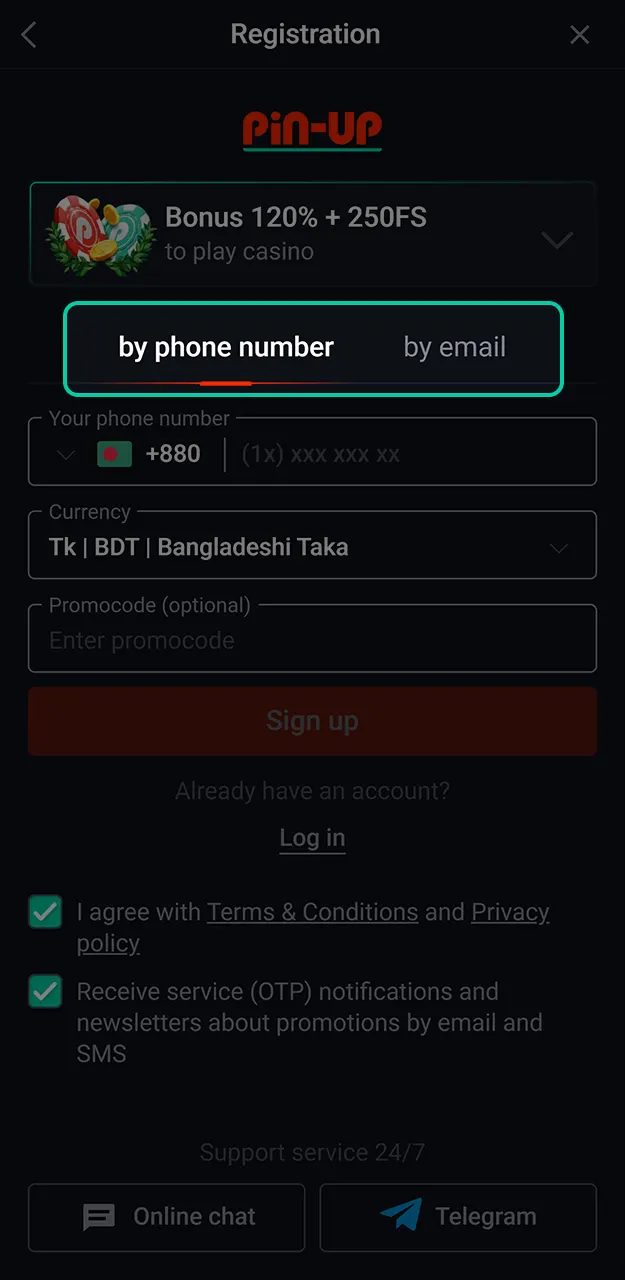
Task: Select the by phone number tab
Action: [x=226, y=348]
